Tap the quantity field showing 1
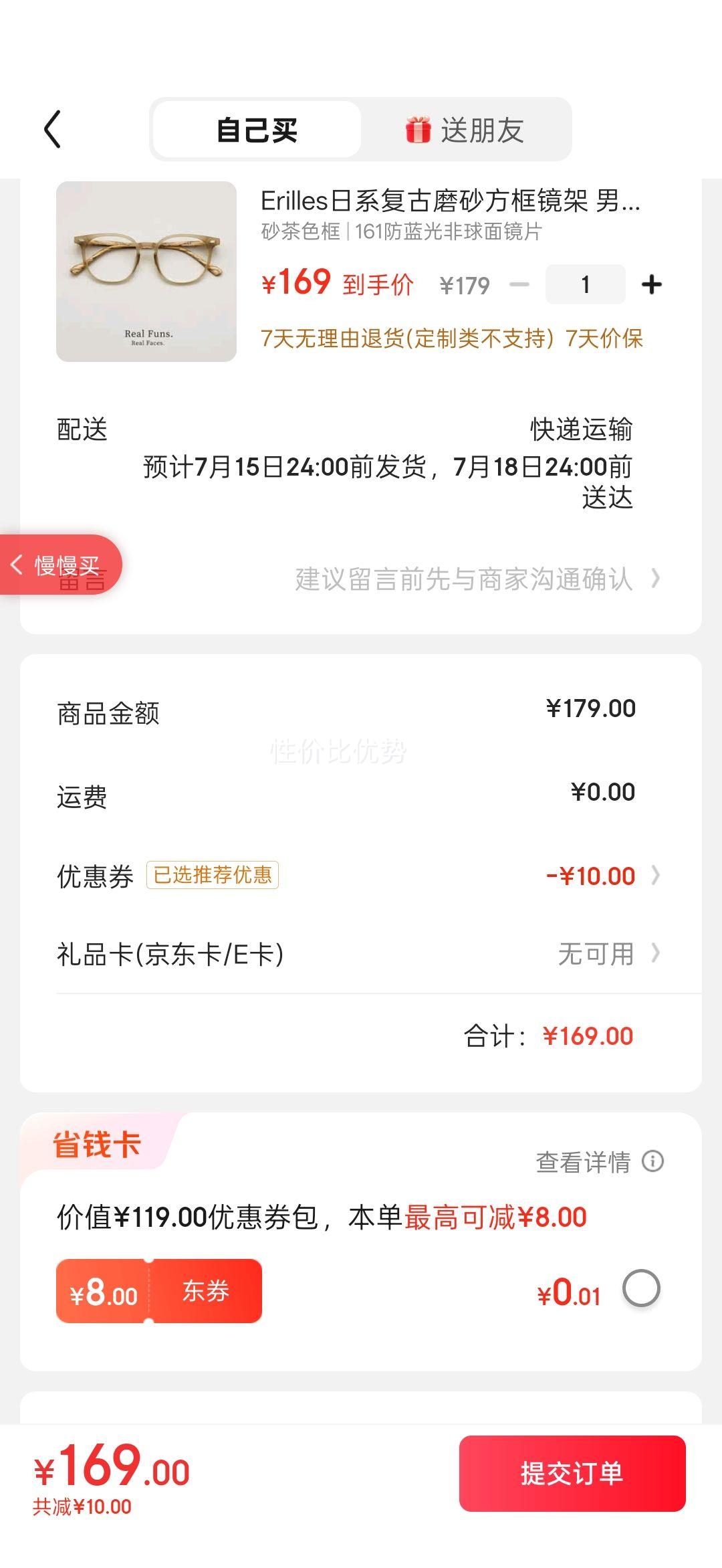The width and height of the screenshot is (722, 1568). (x=585, y=285)
